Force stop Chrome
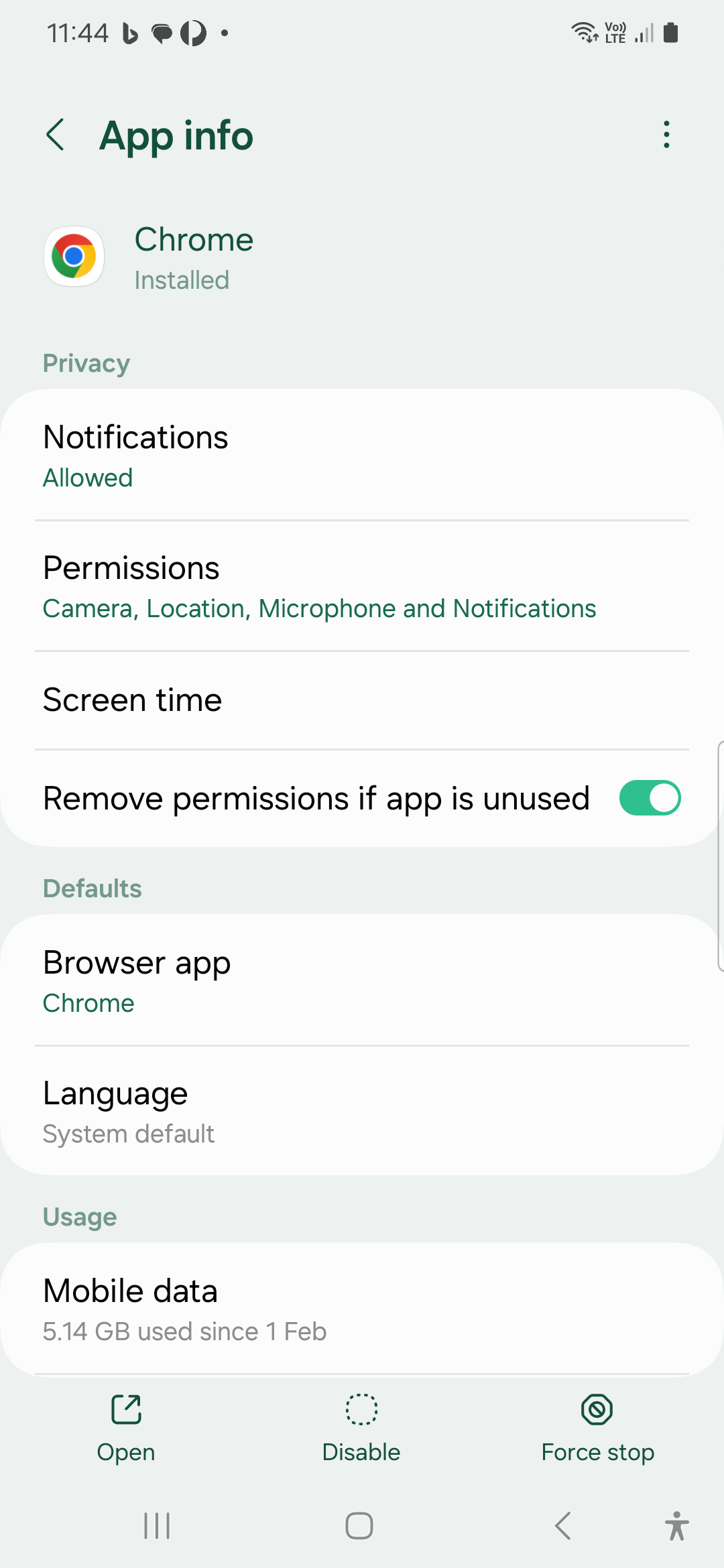Viewport: 724px width, 1568px height. point(597,1428)
